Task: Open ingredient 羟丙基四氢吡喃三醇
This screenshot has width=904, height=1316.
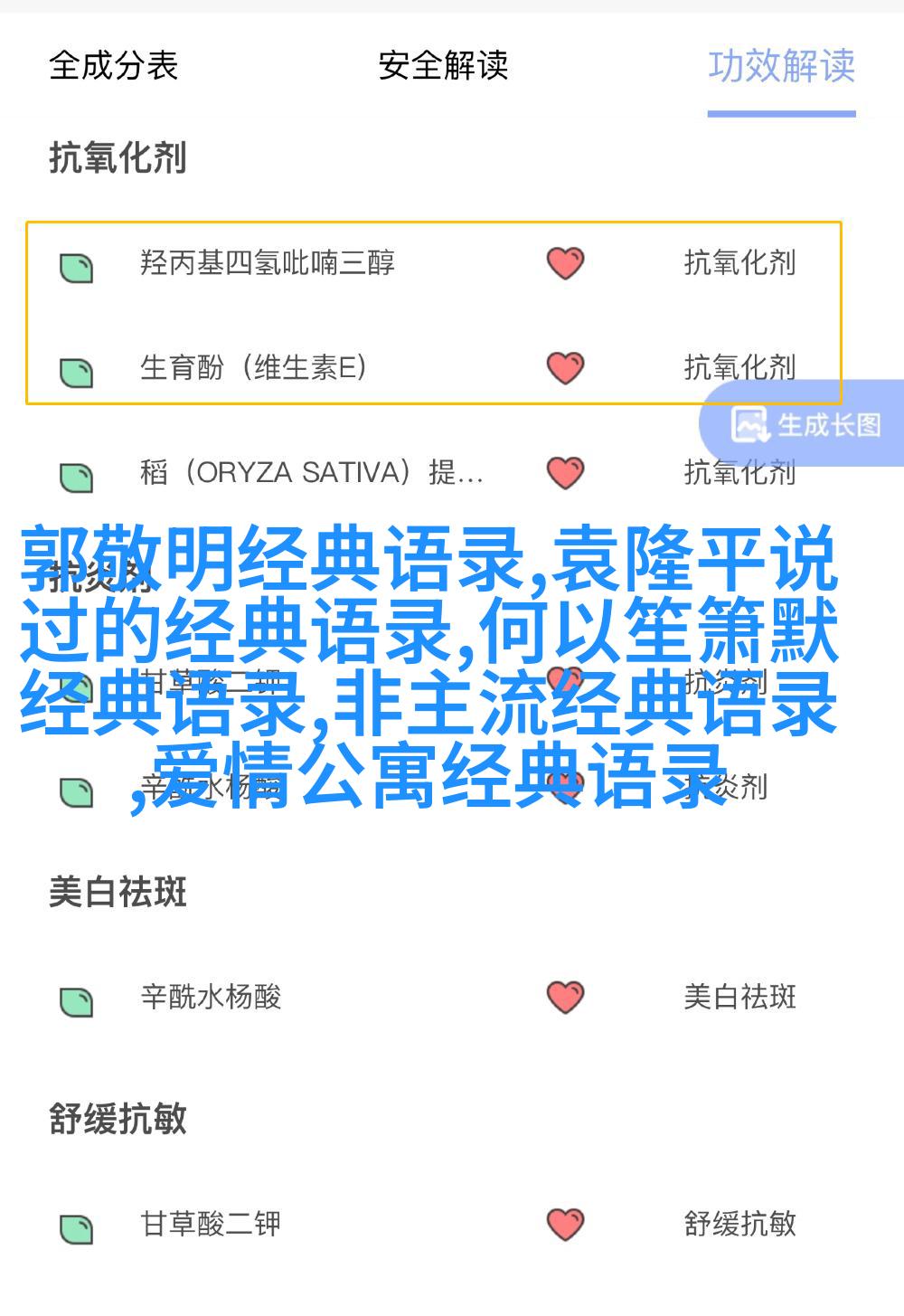Action: (x=268, y=263)
